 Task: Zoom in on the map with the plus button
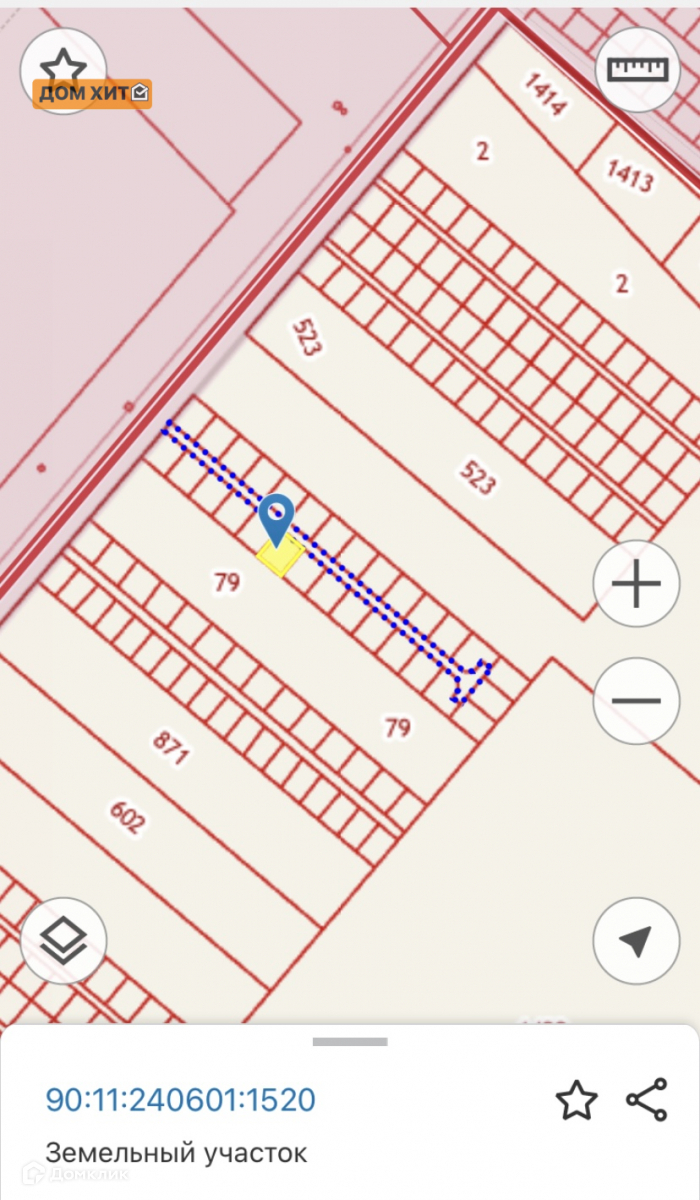636,585
